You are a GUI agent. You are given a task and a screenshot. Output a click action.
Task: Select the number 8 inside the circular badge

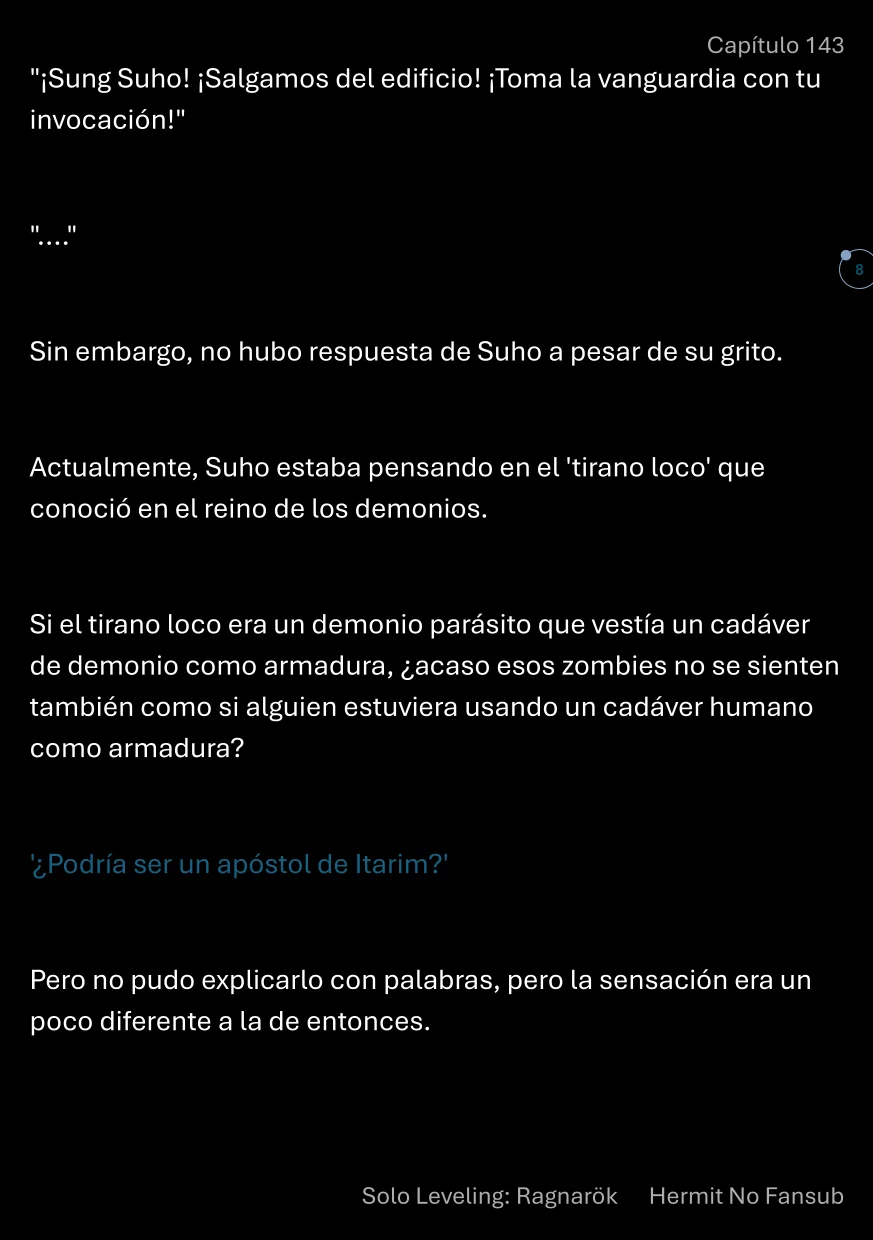point(859,269)
